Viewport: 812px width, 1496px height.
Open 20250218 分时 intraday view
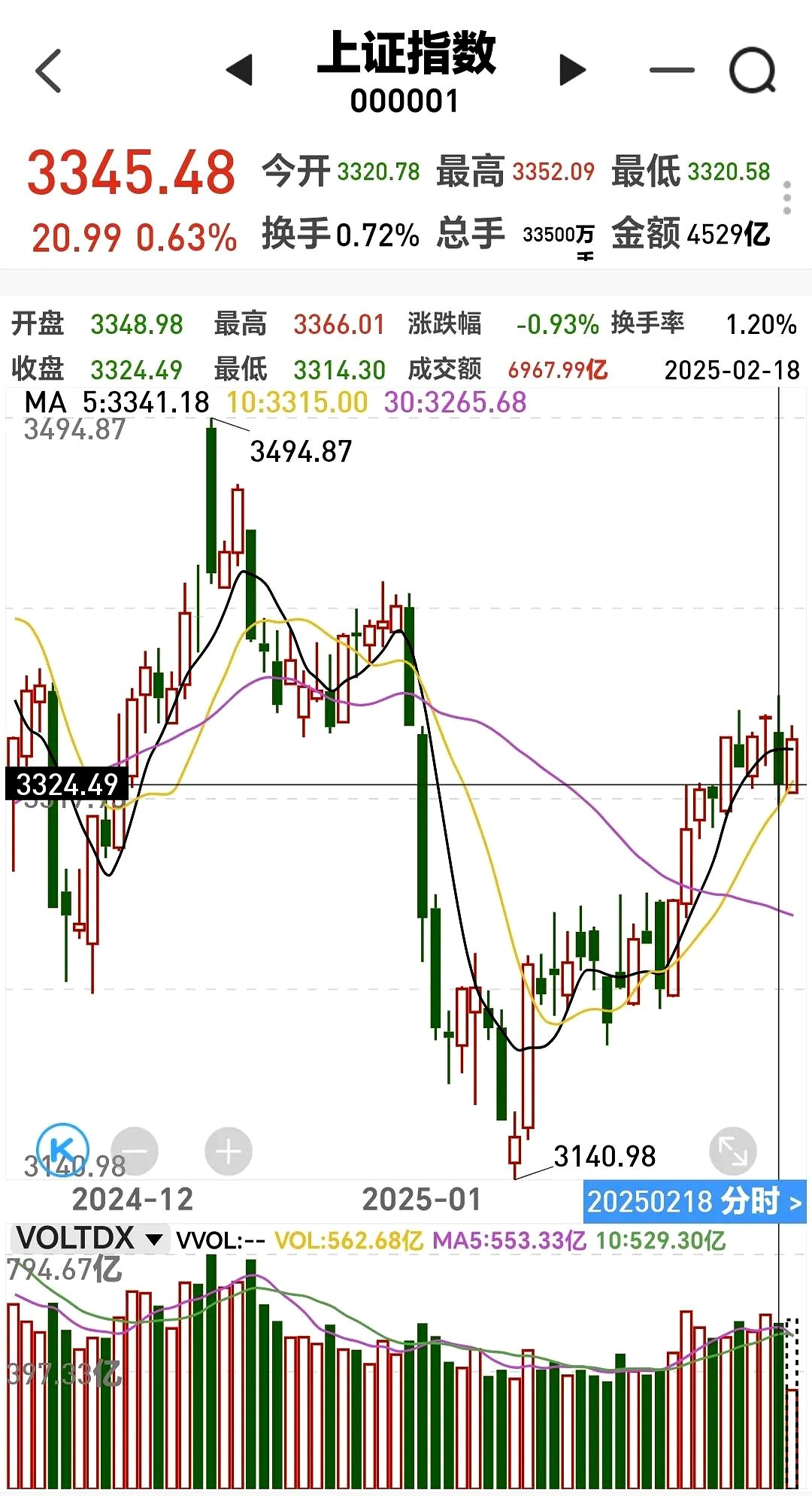695,1202
